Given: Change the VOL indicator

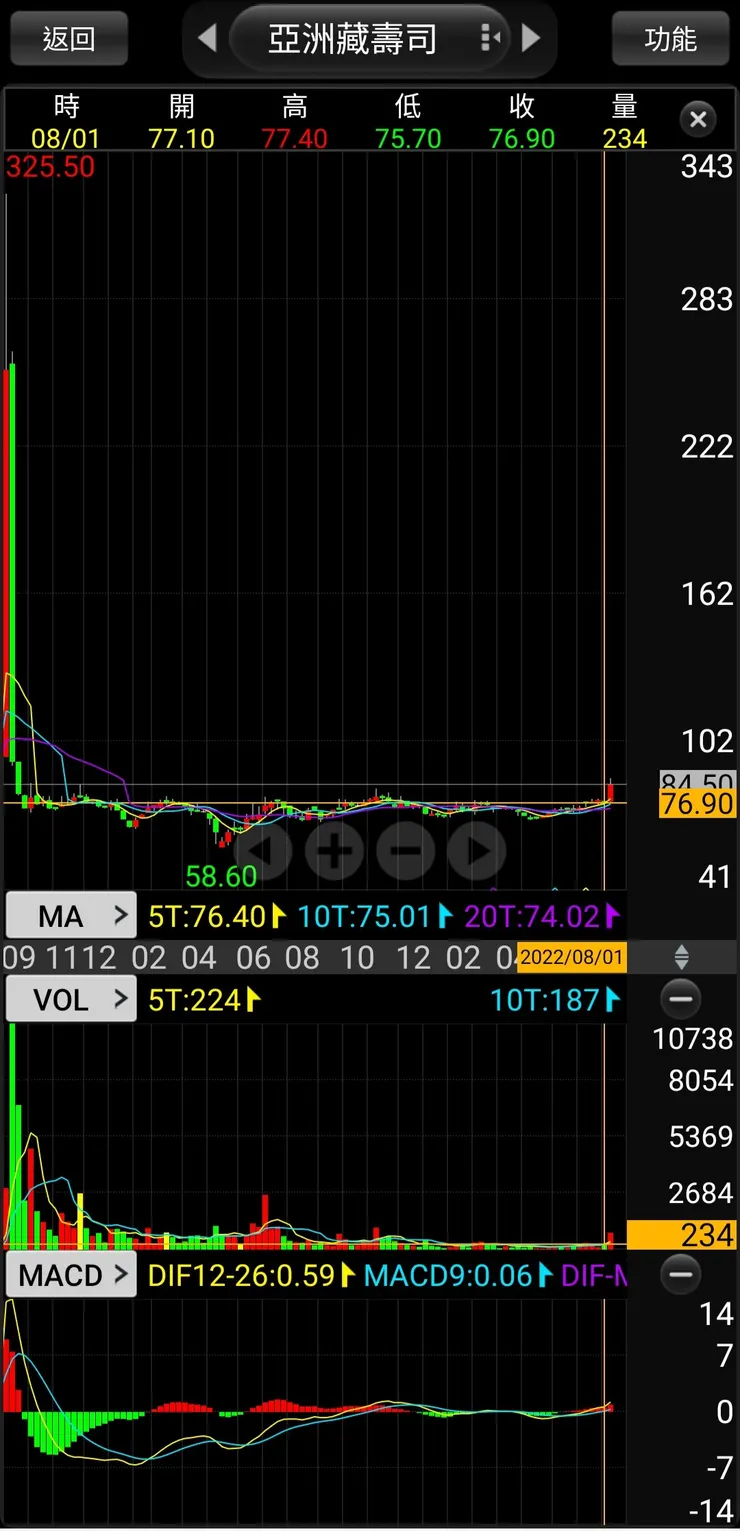Looking at the screenshot, I should (71, 999).
